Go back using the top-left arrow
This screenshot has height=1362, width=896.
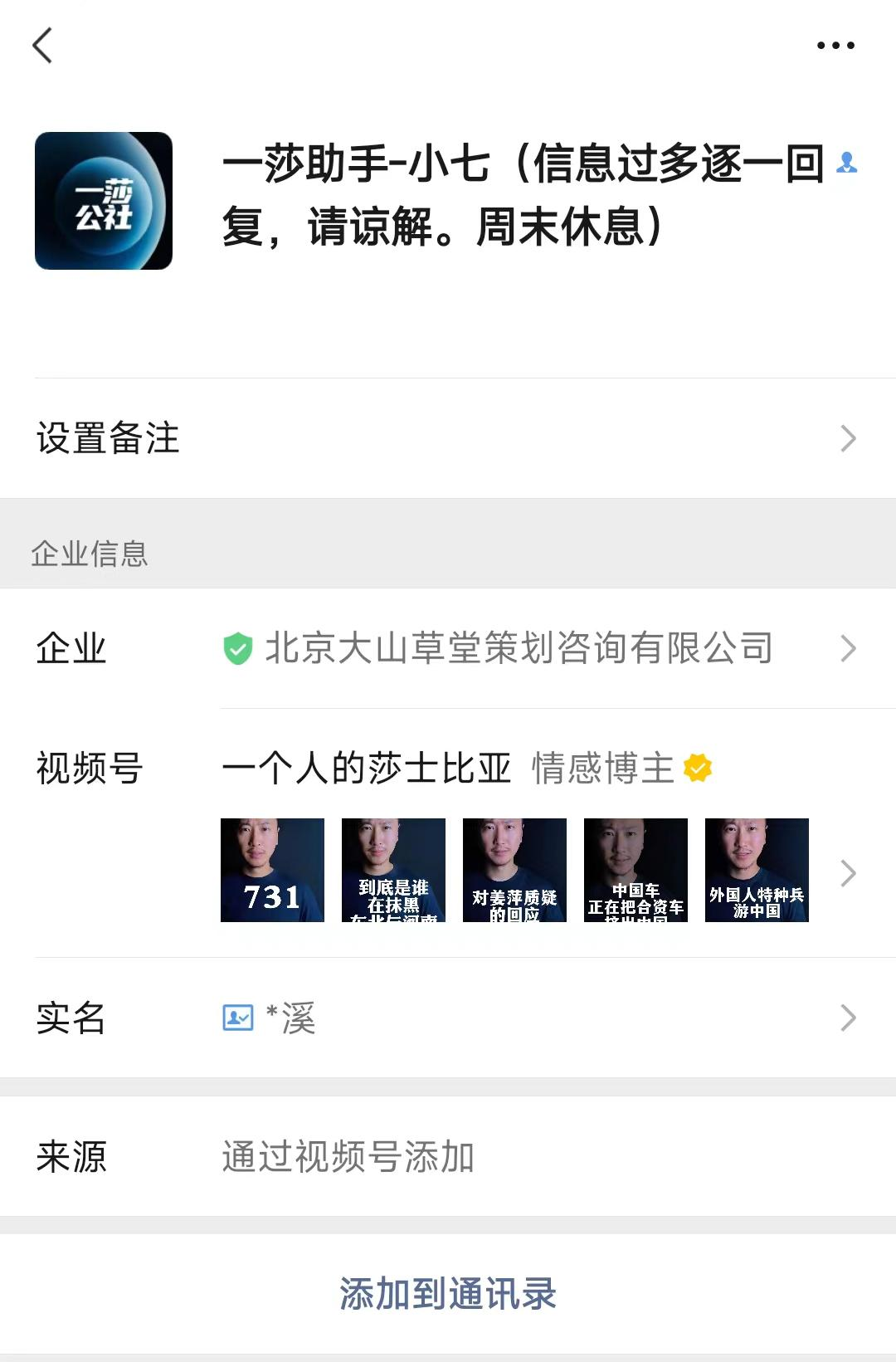click(43, 46)
